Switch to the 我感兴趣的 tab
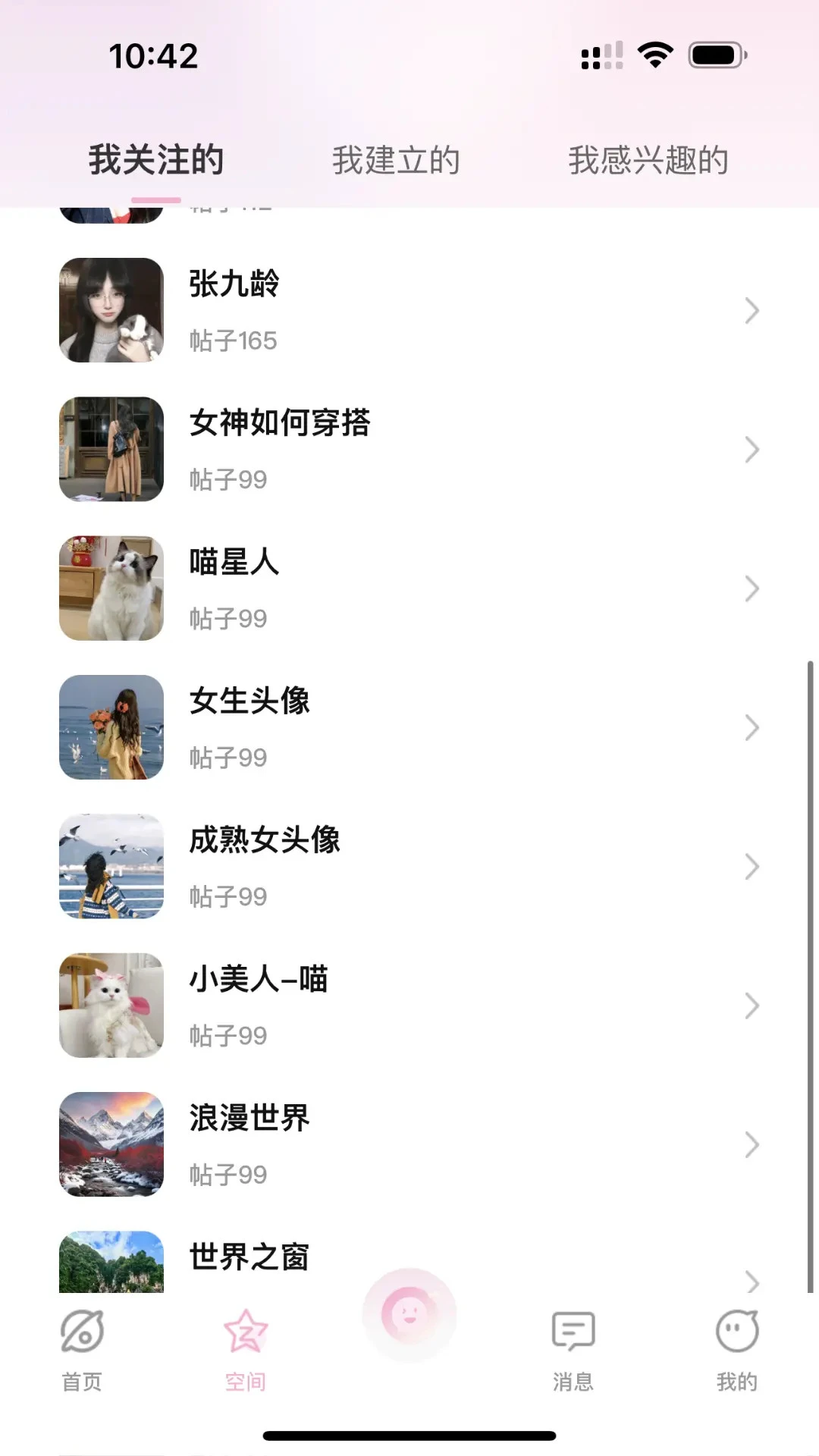Viewport: 819px width, 1456px height. point(648,161)
